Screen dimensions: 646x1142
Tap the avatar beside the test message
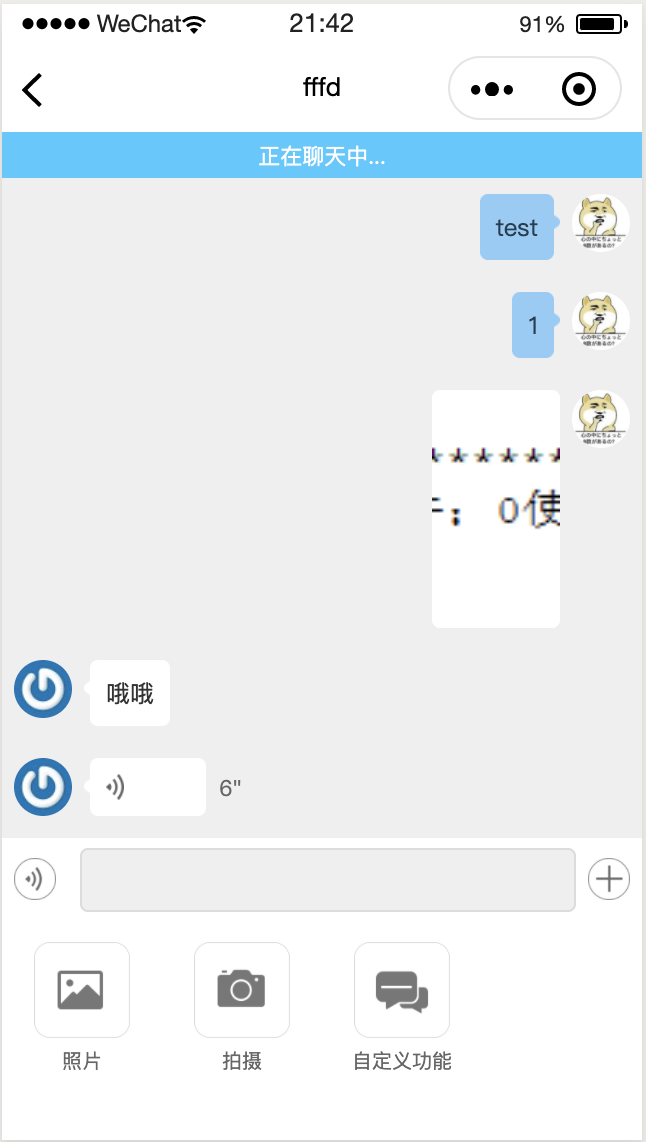pos(601,223)
